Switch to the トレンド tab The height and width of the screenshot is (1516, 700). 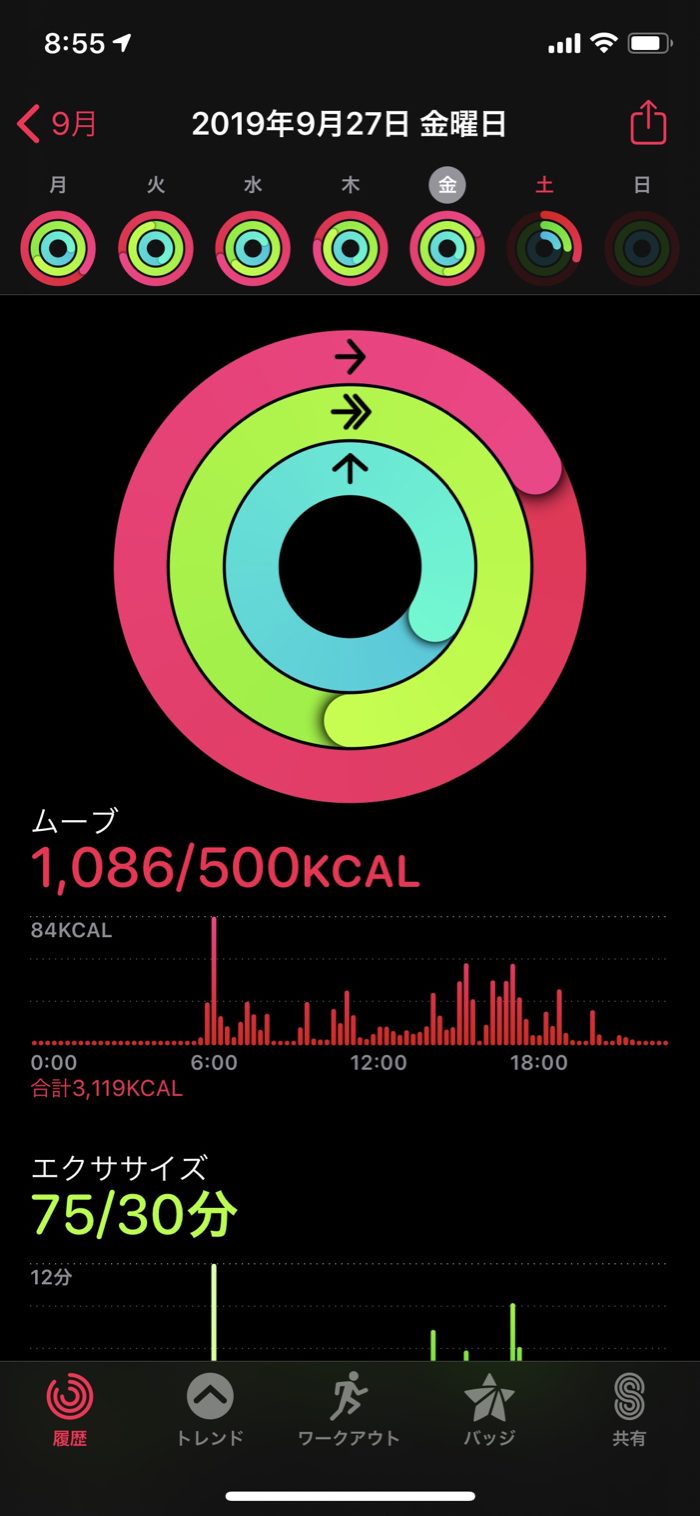[x=210, y=1410]
